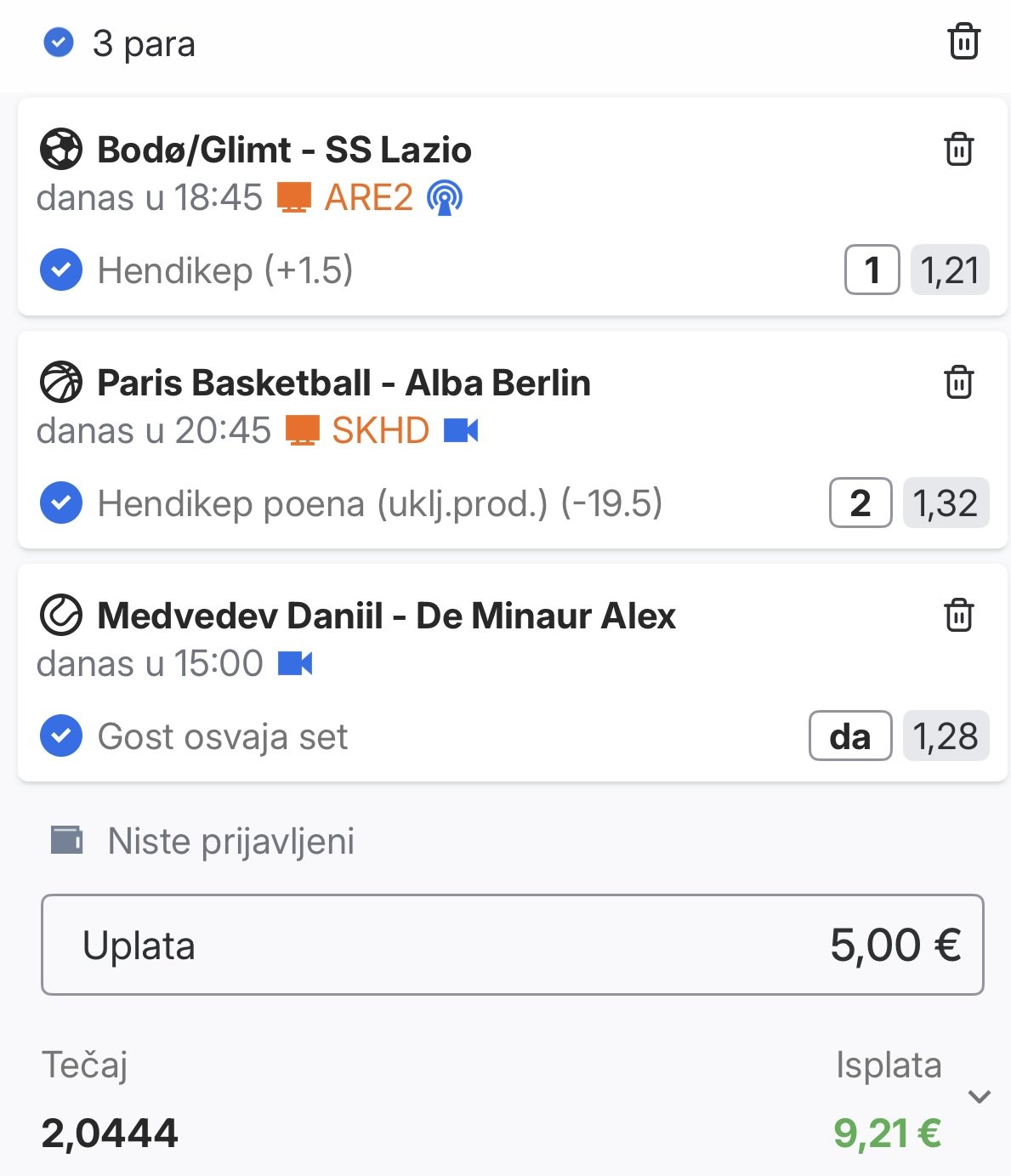Open the Paris Basketball - Alba Berlin match
1011x1176 pixels.
[344, 383]
